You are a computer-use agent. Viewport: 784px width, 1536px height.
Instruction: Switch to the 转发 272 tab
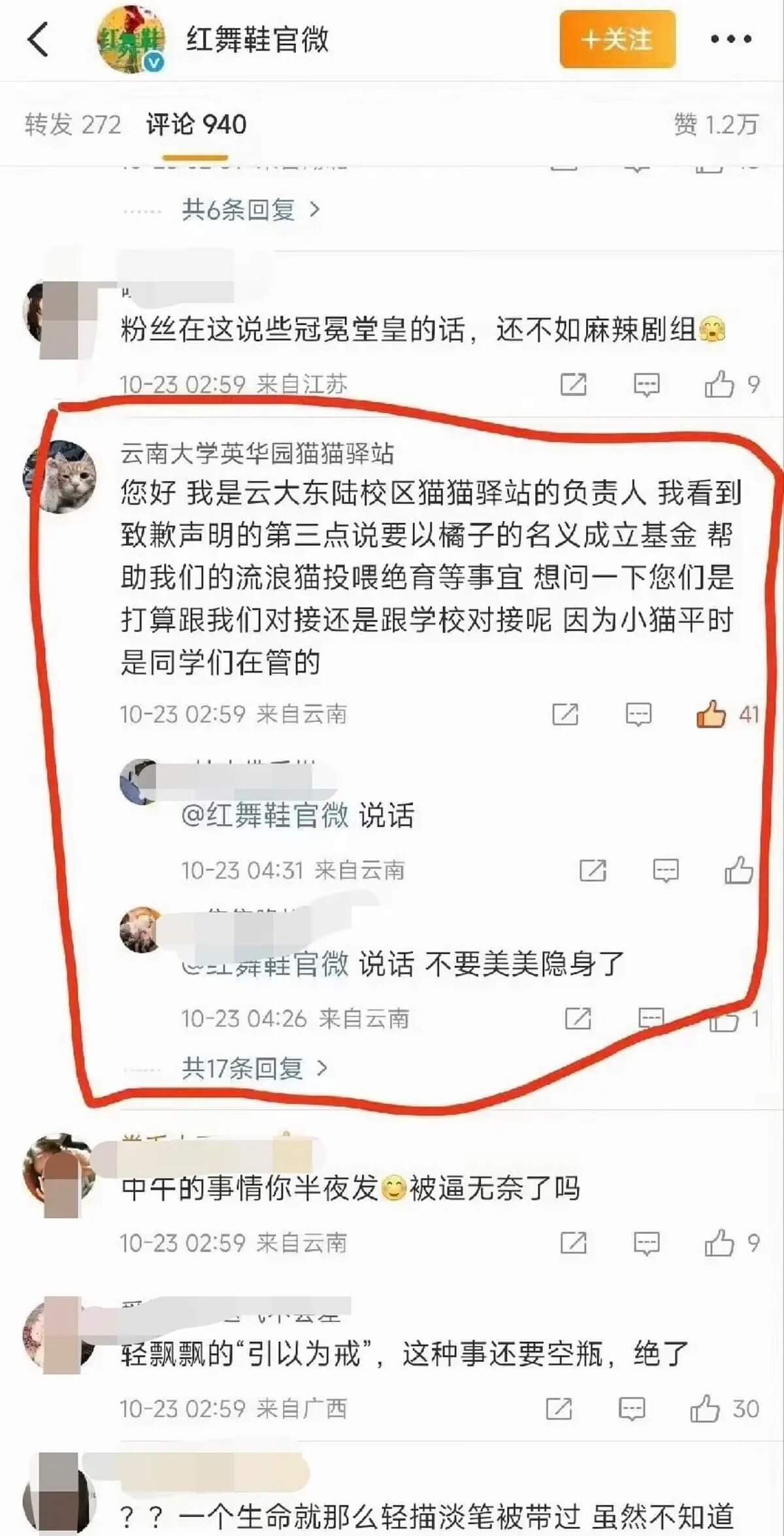pos(73,124)
